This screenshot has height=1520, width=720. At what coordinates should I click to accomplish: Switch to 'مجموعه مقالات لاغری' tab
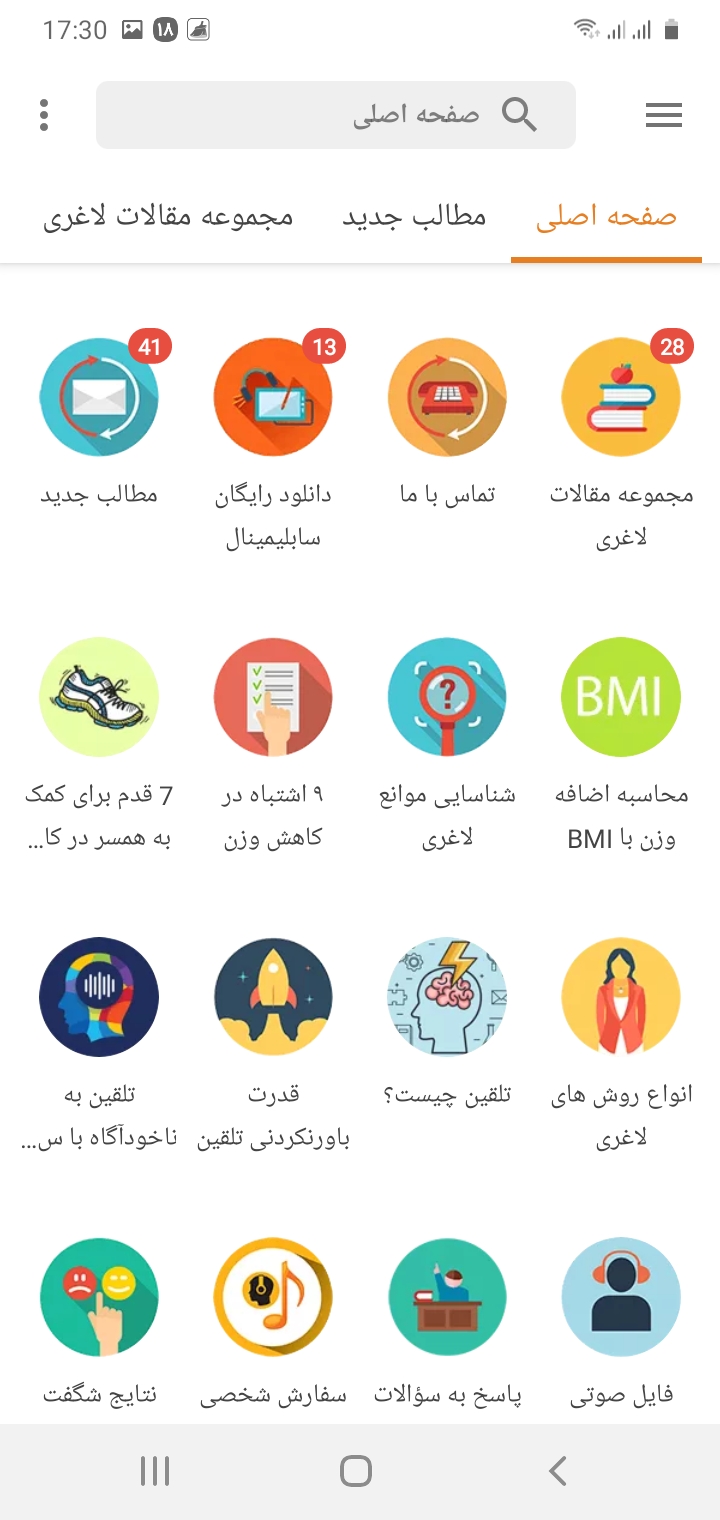[x=170, y=216]
